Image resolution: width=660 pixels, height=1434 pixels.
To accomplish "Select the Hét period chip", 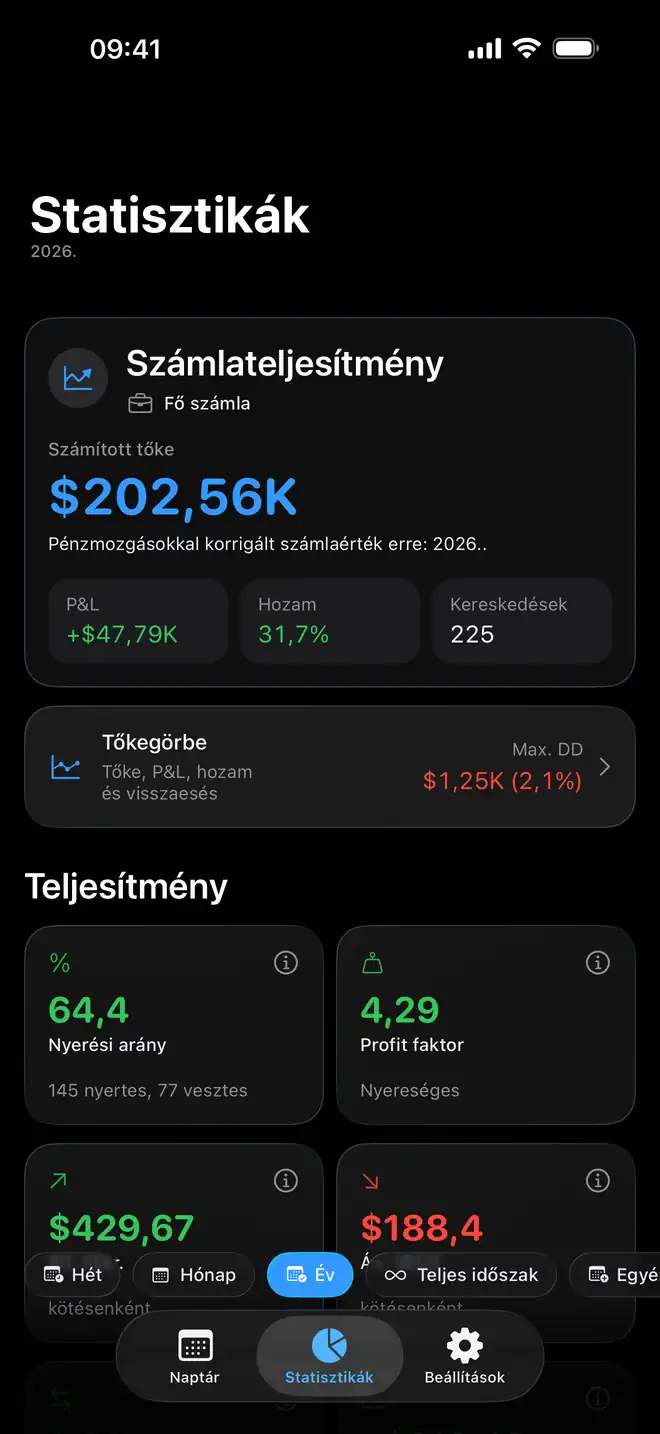I will (73, 1275).
